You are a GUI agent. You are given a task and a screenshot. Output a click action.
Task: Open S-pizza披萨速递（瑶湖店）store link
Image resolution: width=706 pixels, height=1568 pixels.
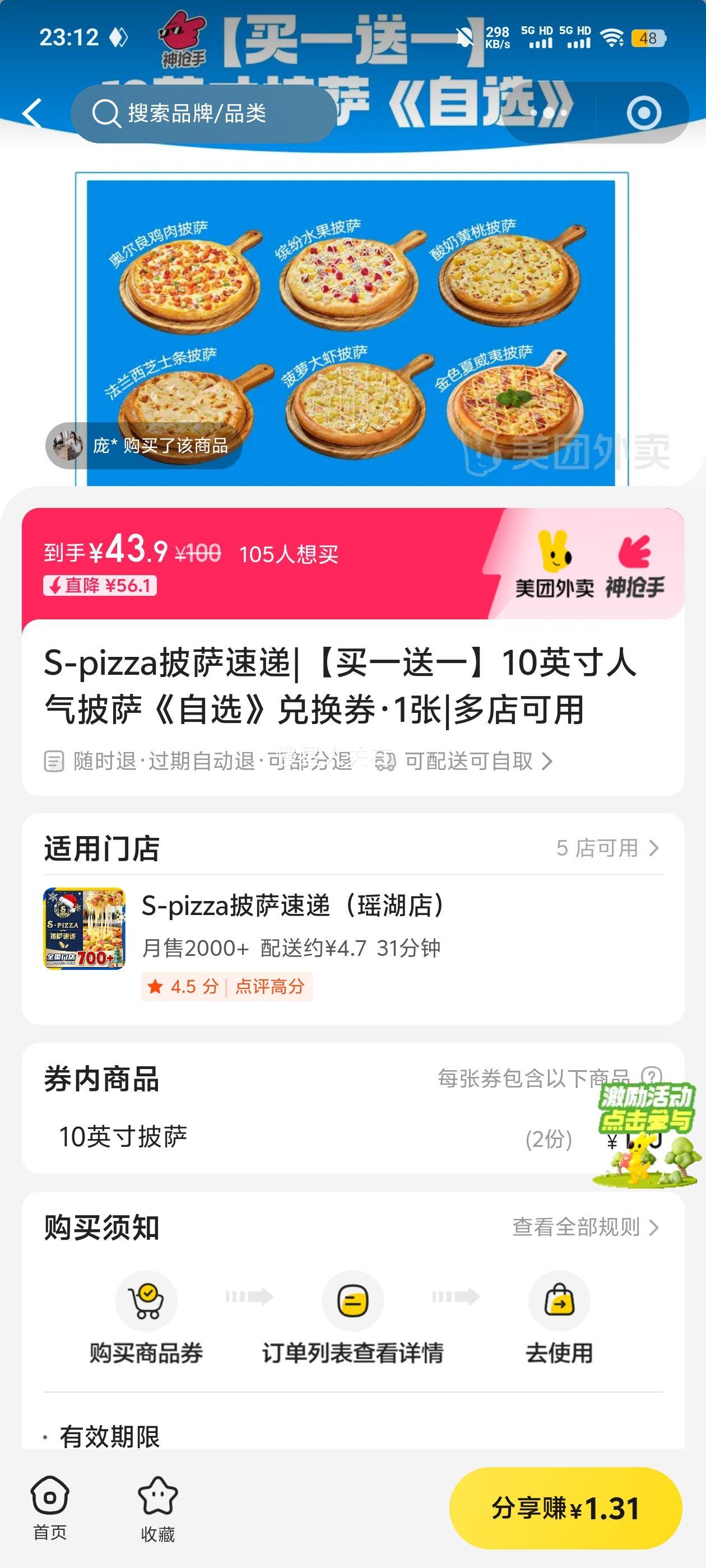pyautogui.click(x=292, y=909)
